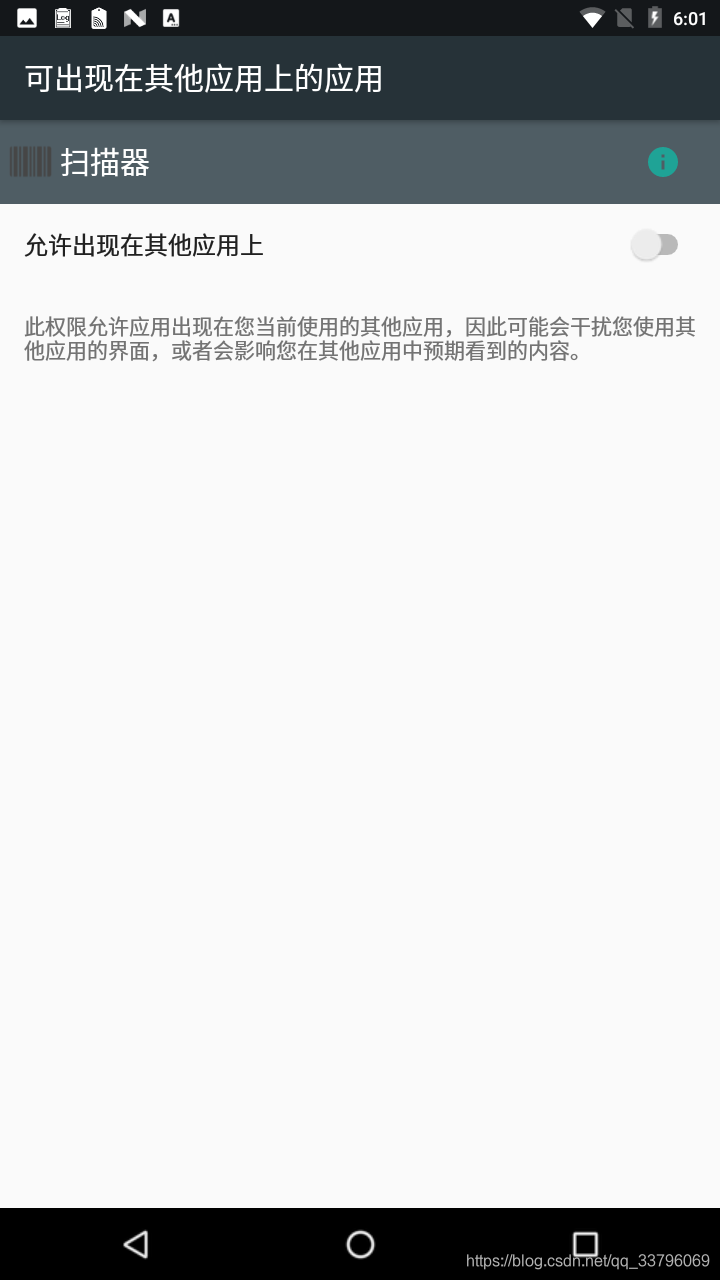The width and height of the screenshot is (720, 1280).
Task: Open recent apps
Action: pos(585,1244)
